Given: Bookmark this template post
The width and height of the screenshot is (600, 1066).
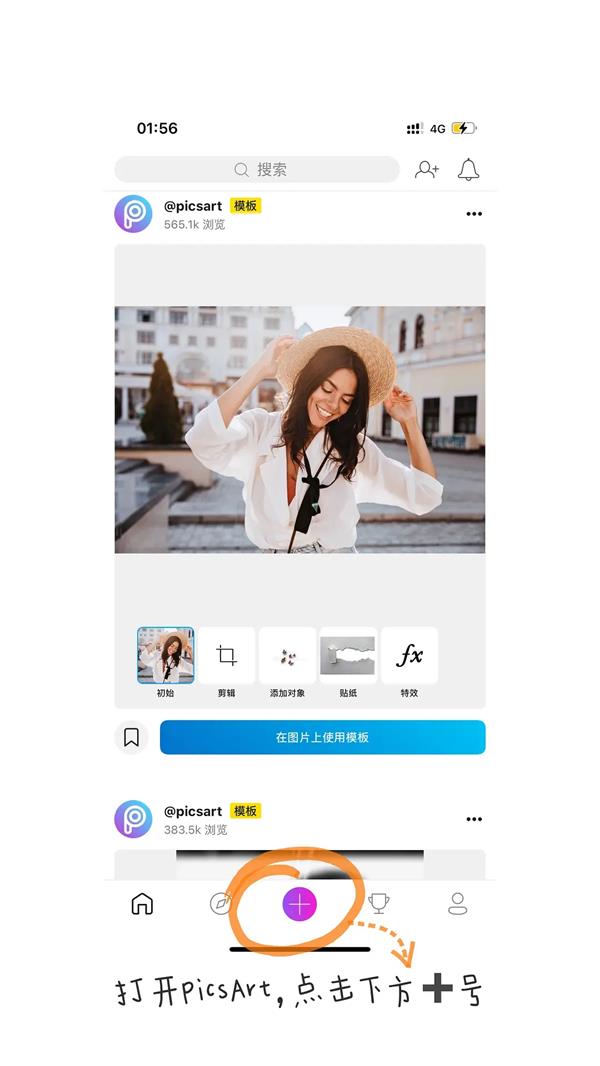Looking at the screenshot, I should click(x=131, y=737).
